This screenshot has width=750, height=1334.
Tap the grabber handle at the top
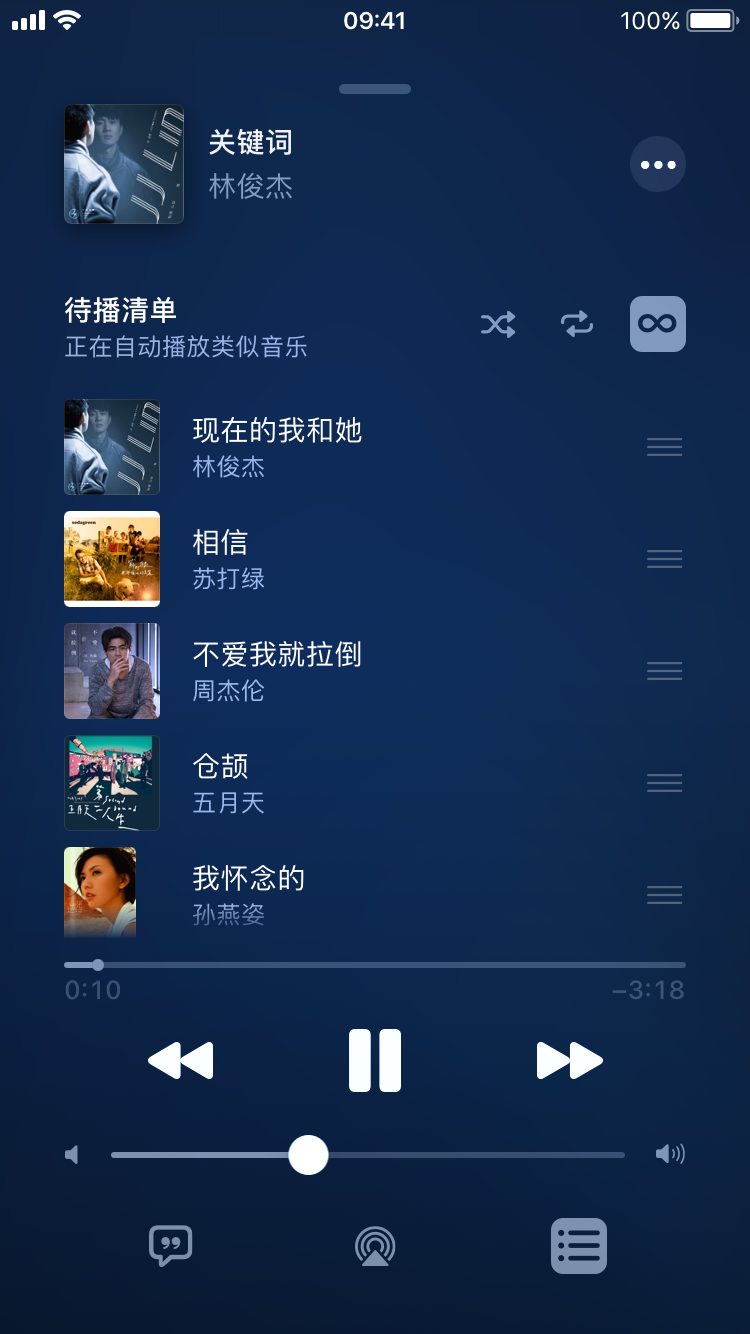tap(375, 89)
